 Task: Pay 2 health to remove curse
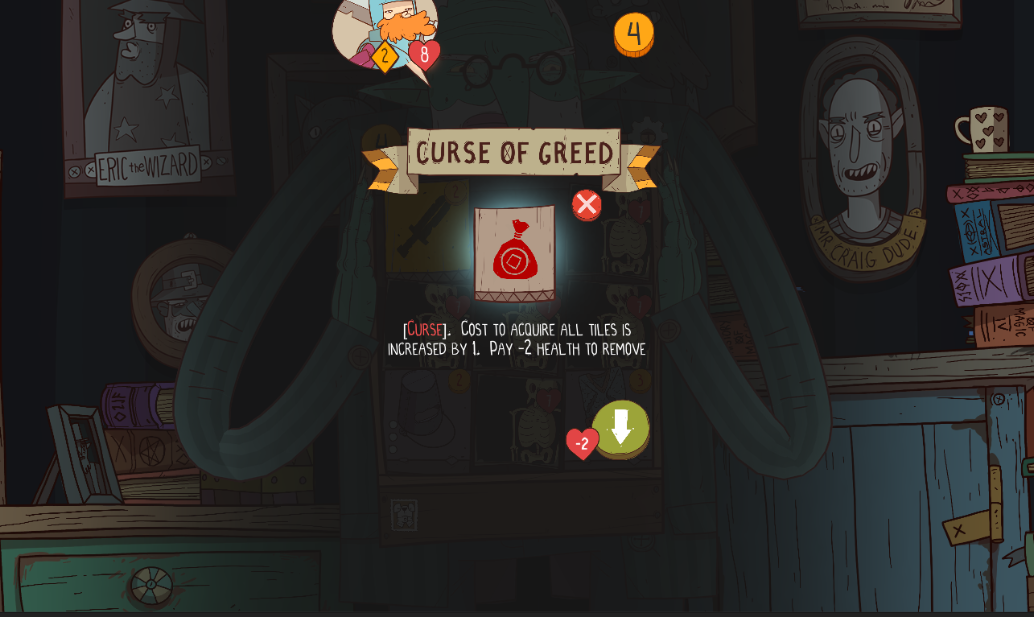click(x=620, y=428)
